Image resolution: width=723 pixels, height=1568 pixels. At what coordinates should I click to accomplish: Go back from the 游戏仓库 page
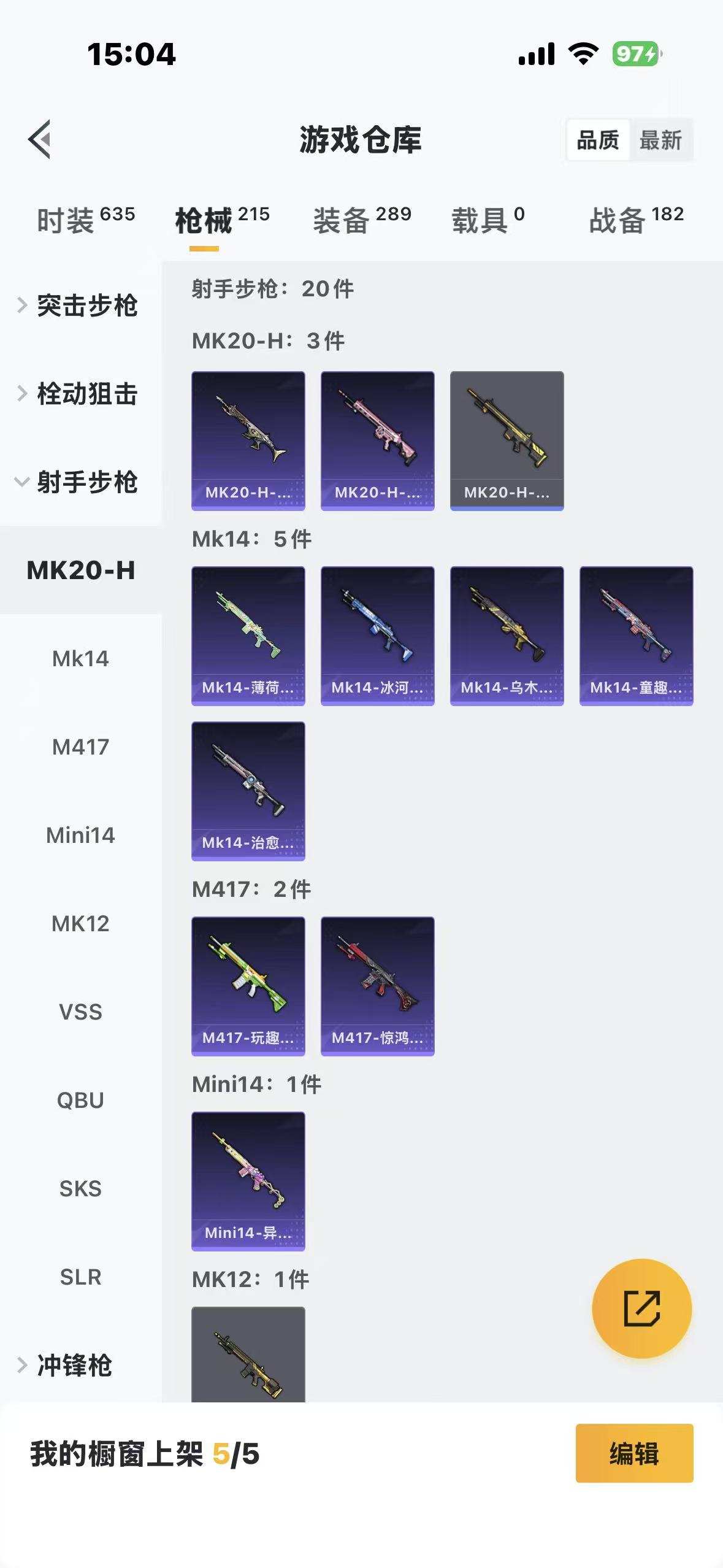39,139
